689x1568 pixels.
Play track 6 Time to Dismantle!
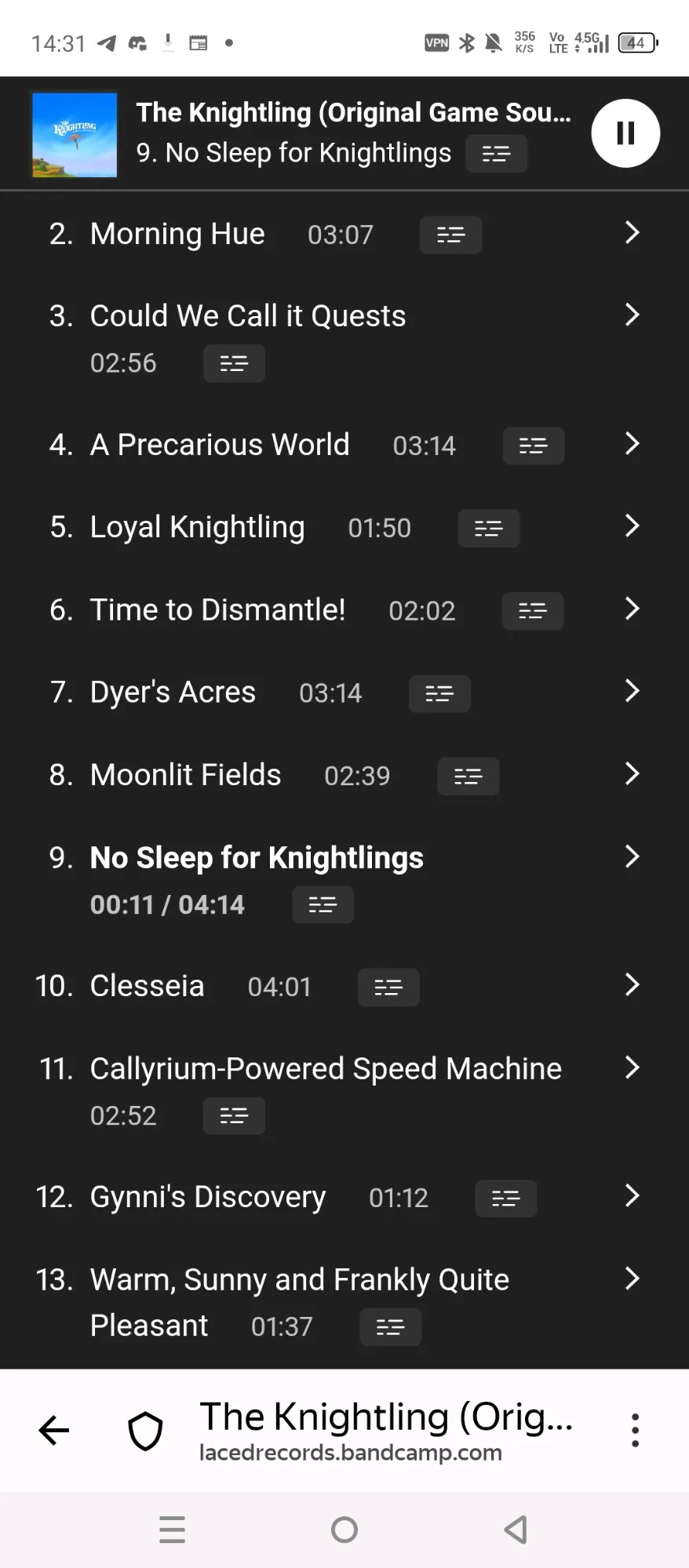point(217,609)
